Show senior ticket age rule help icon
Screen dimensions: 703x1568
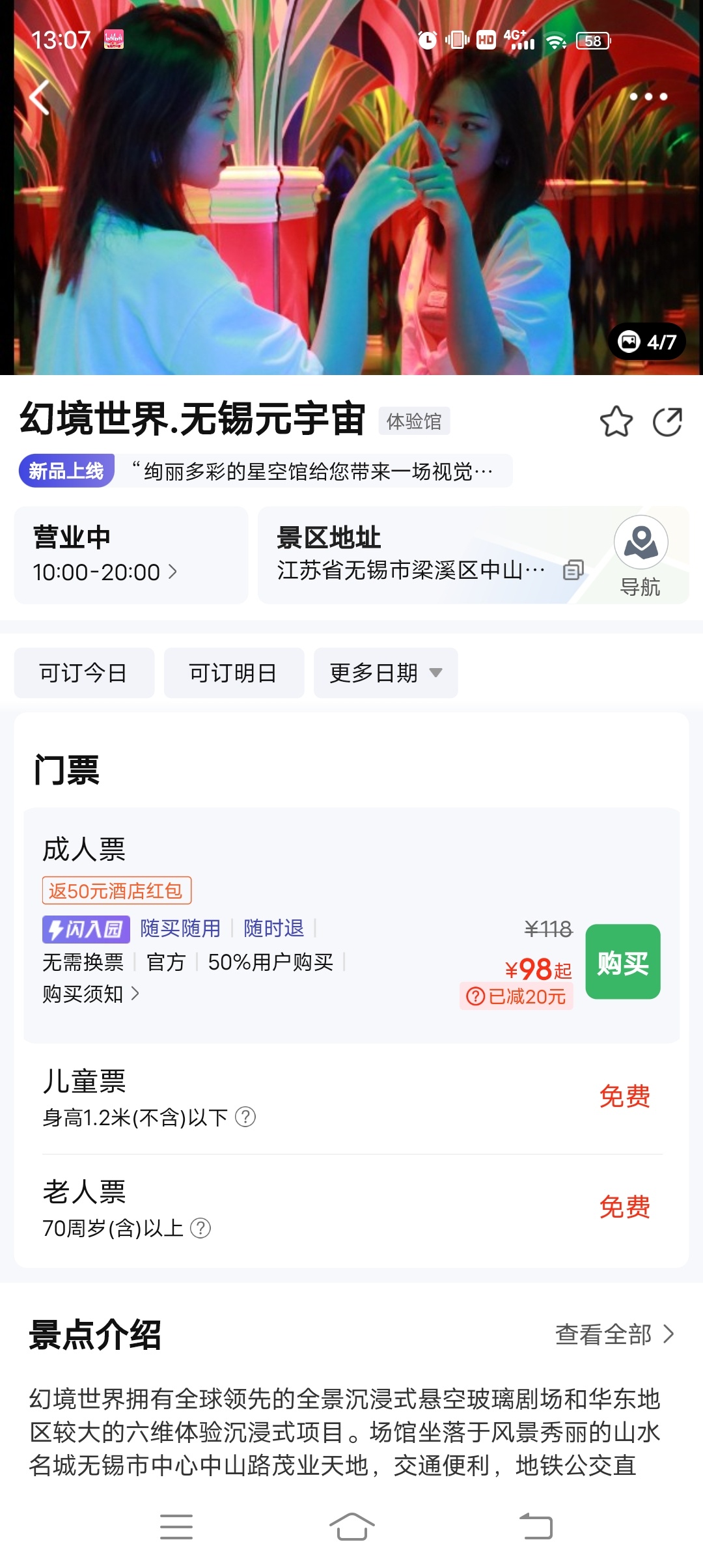[x=200, y=1228]
